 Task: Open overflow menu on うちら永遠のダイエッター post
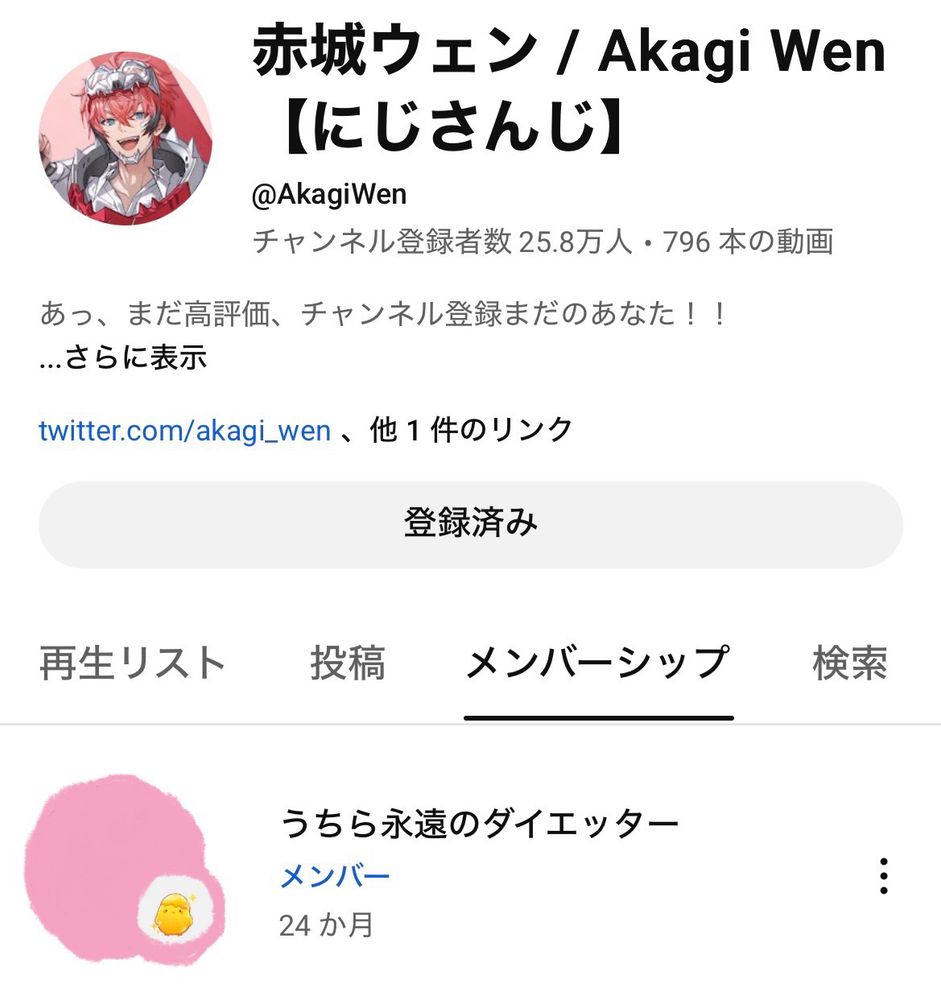tap(883, 876)
